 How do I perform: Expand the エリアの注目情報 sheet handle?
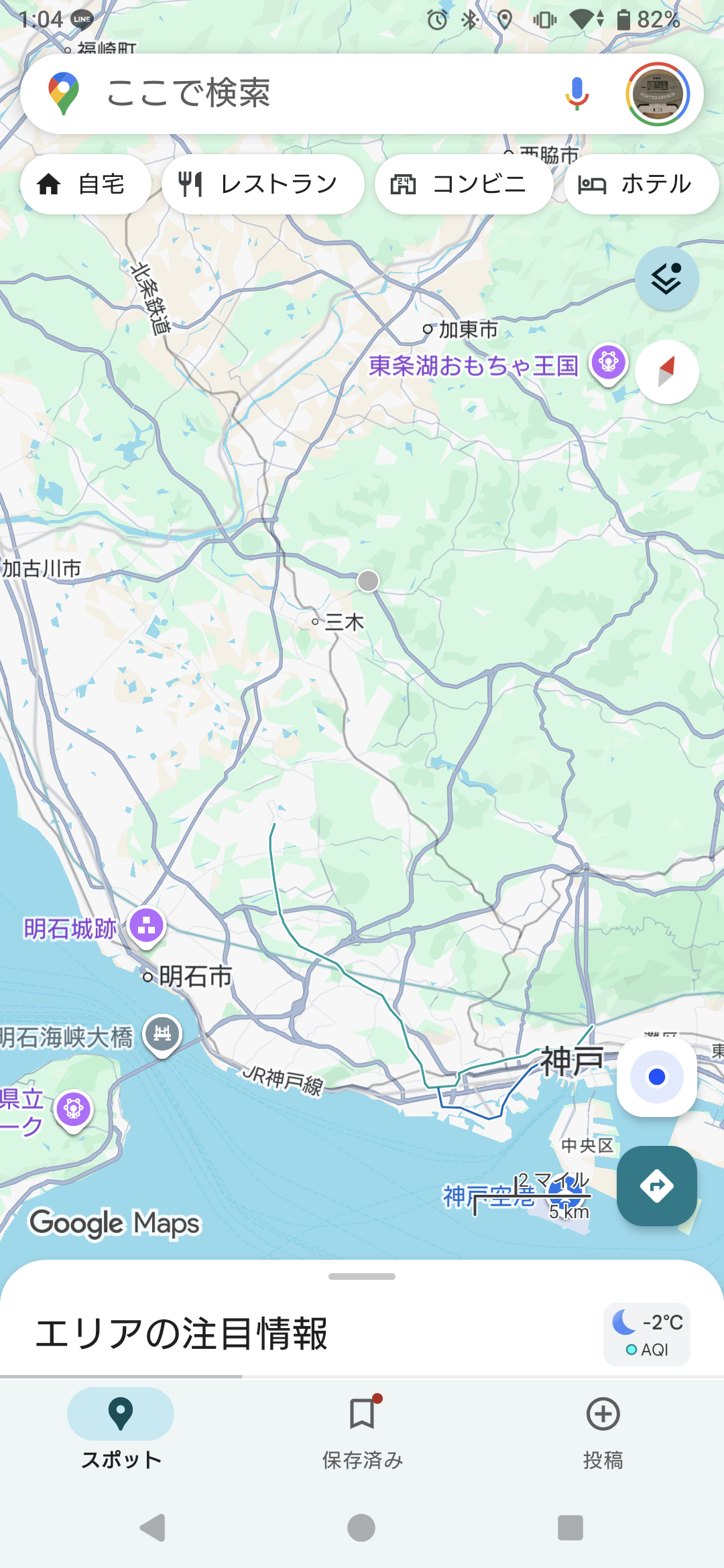click(x=362, y=1277)
